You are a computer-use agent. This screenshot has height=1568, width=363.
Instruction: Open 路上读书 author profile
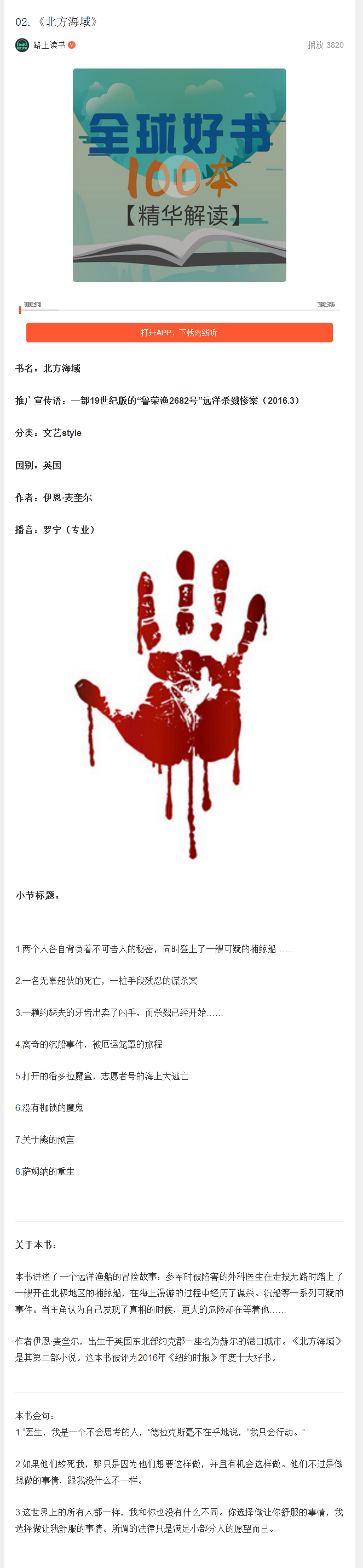click(x=49, y=45)
